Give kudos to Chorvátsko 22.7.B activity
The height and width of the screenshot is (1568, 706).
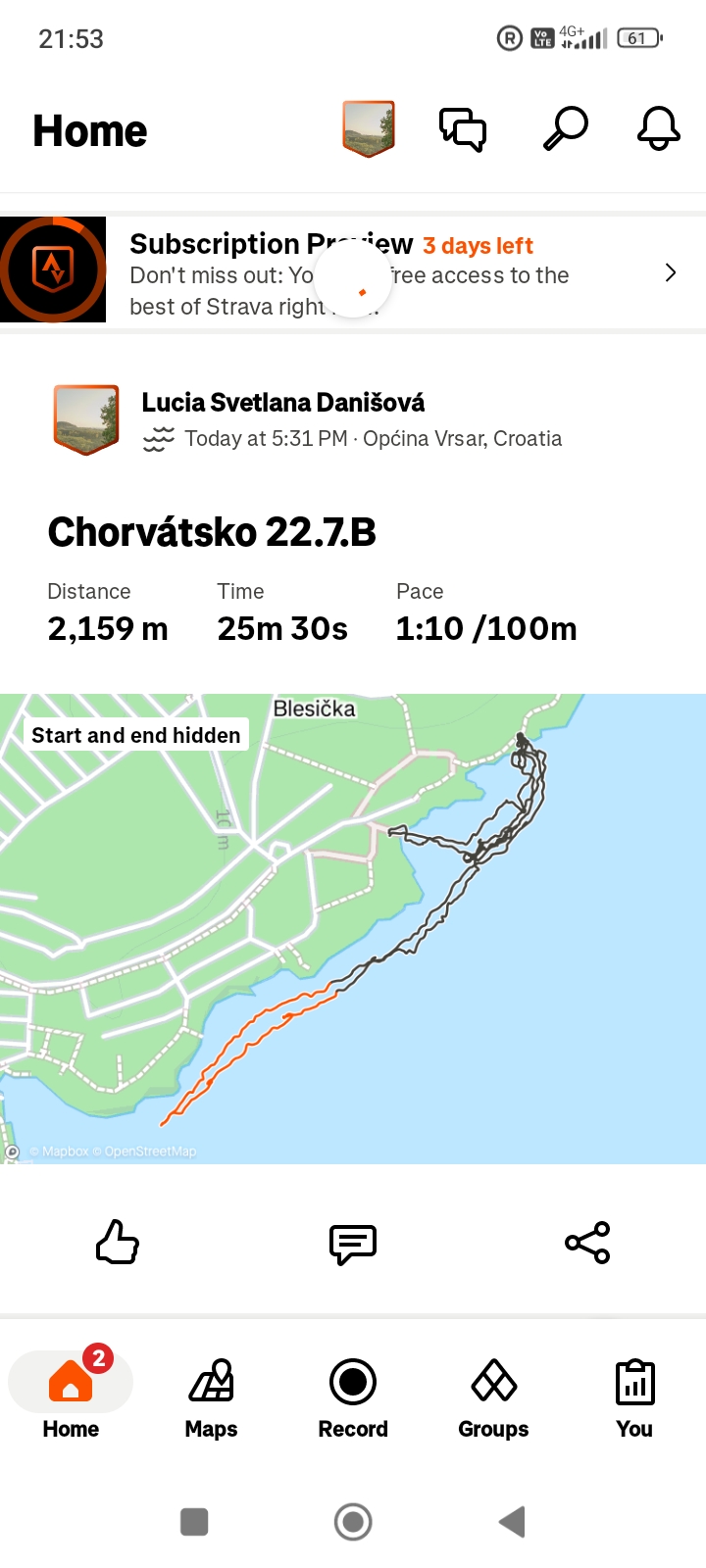point(118,1243)
